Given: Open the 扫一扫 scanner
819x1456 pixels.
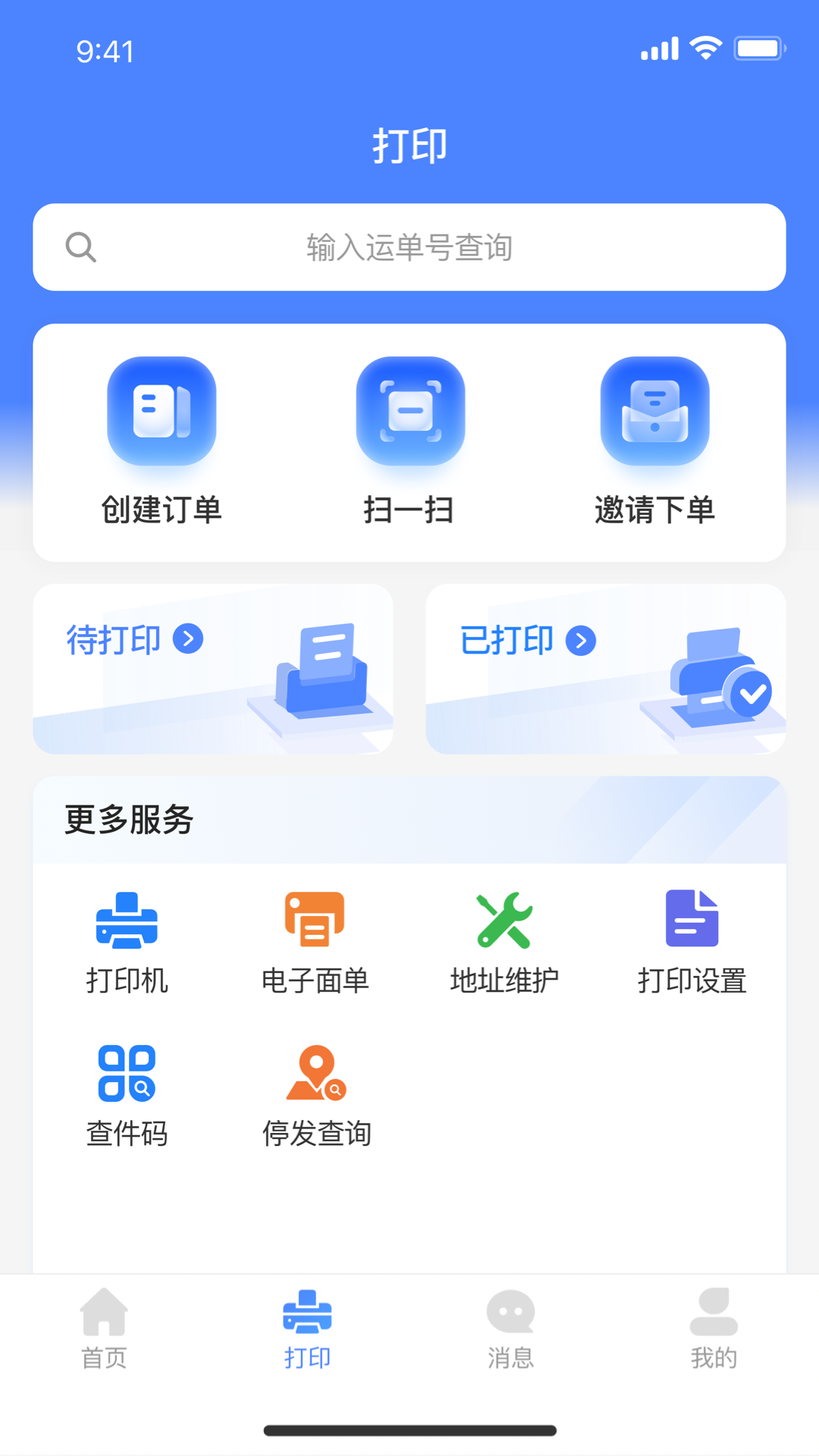Looking at the screenshot, I should 409,409.
